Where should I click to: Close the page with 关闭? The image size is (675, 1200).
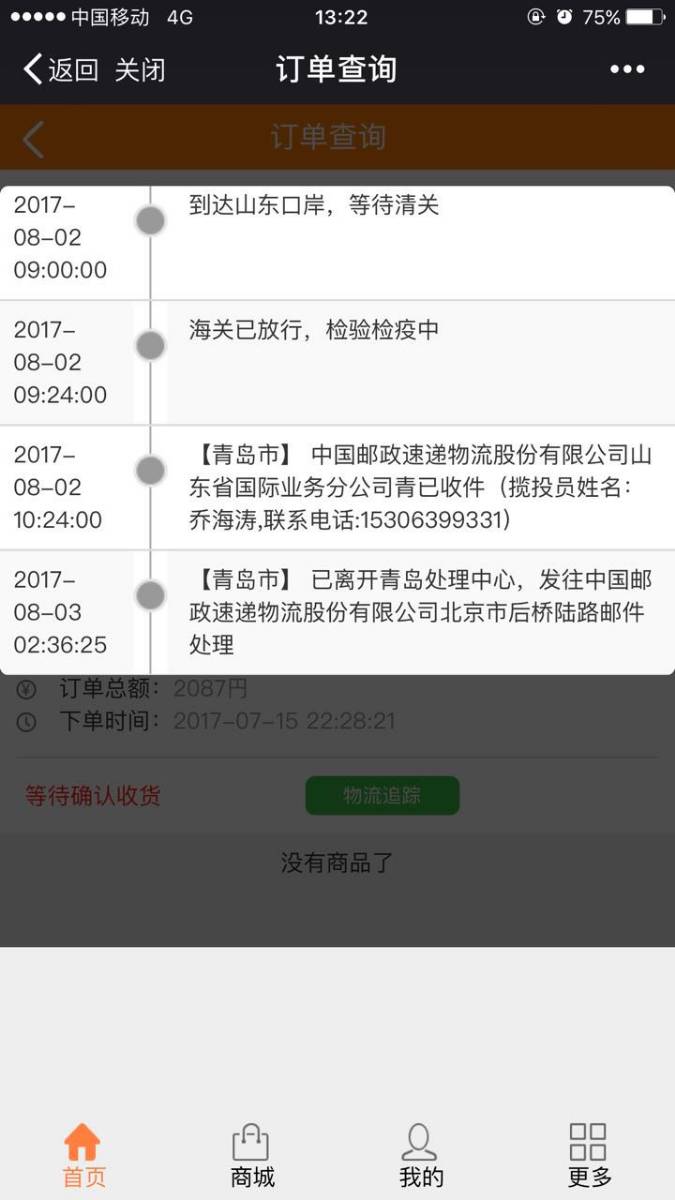tap(140, 69)
